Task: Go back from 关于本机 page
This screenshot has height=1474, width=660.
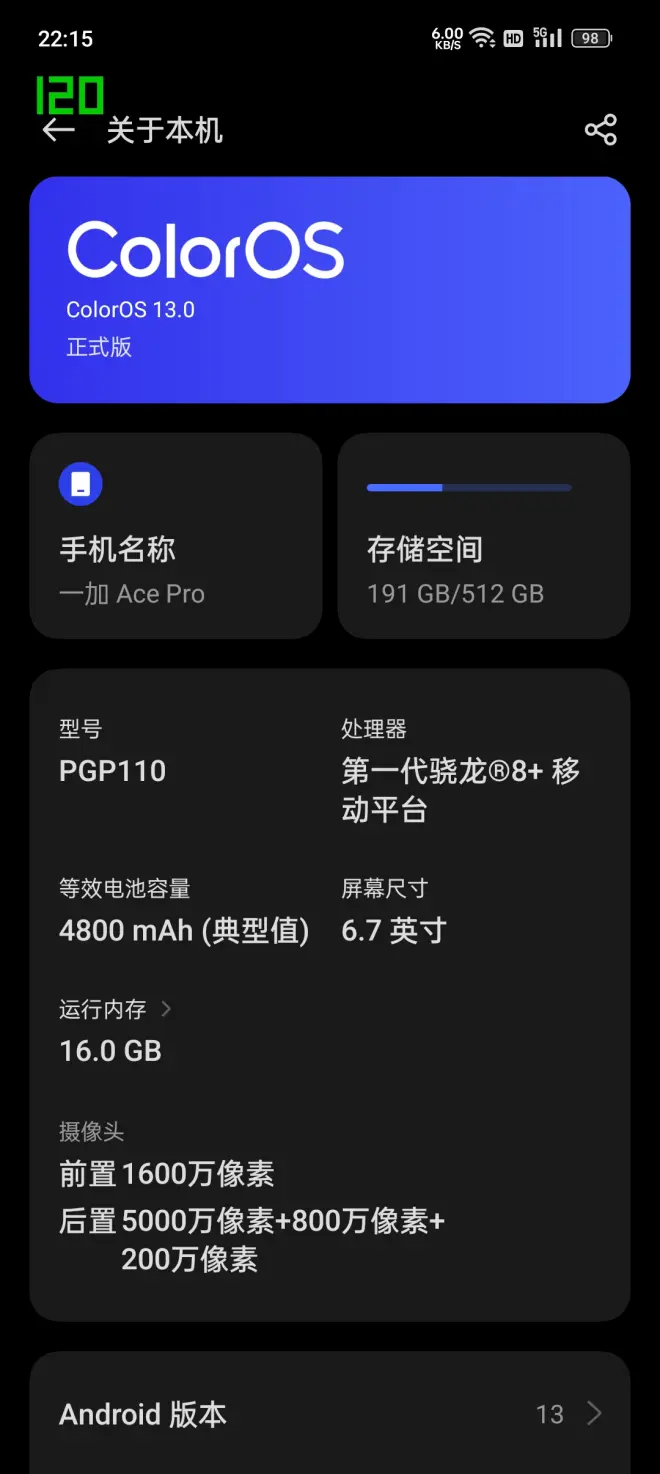Action: [59, 130]
